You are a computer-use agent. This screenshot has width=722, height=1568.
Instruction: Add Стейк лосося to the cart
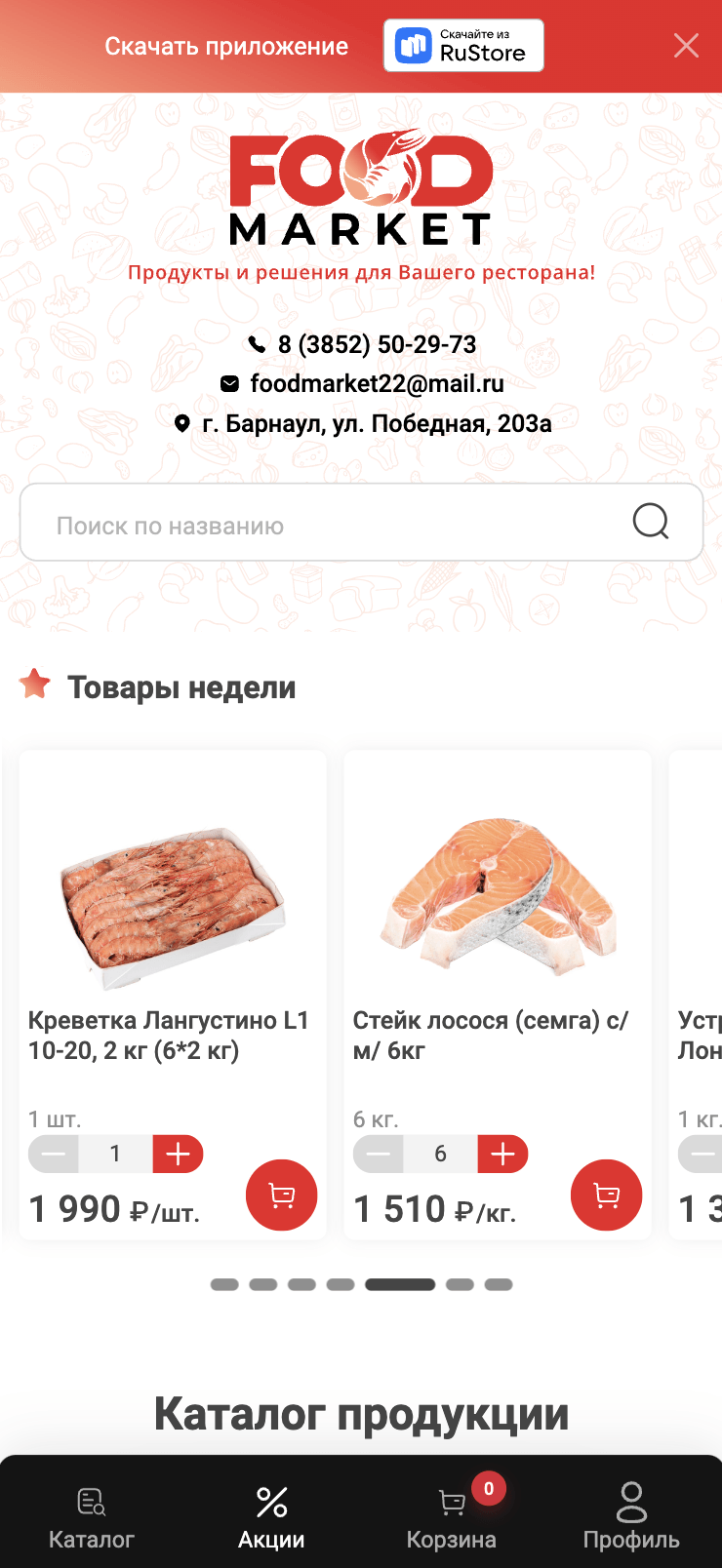point(606,1195)
